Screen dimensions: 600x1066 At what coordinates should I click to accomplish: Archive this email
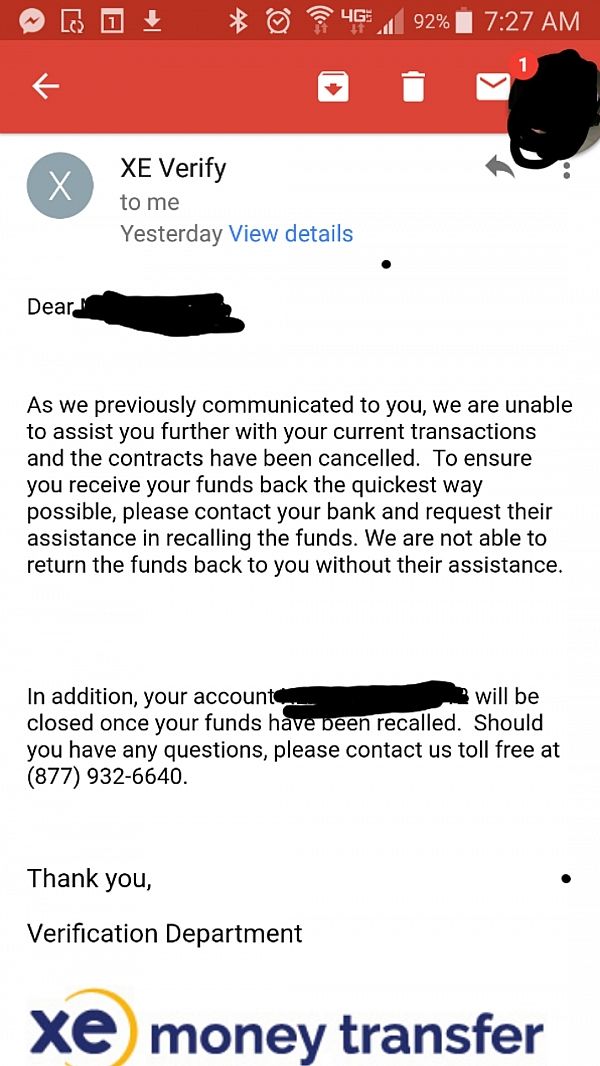[x=333, y=88]
